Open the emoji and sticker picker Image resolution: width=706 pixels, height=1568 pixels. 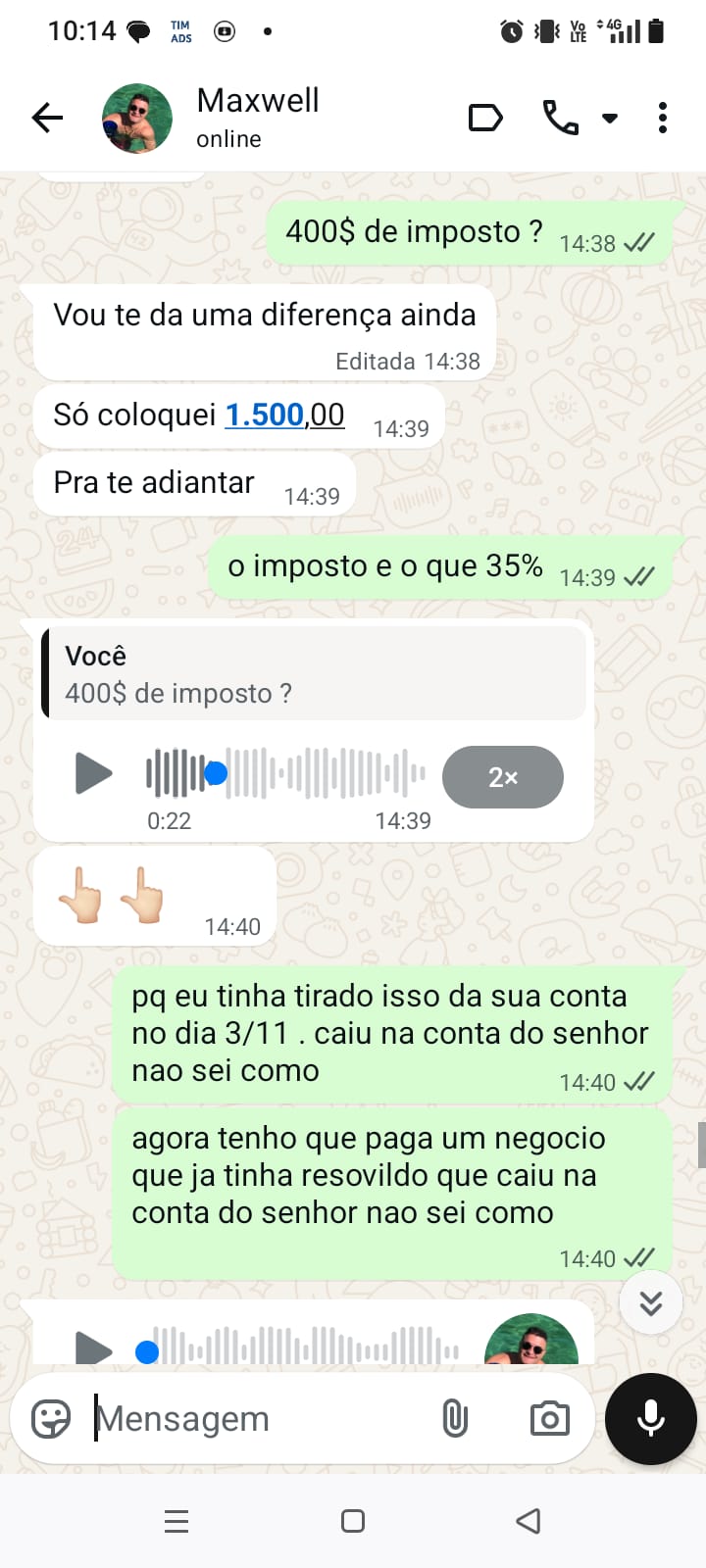[x=51, y=1418]
